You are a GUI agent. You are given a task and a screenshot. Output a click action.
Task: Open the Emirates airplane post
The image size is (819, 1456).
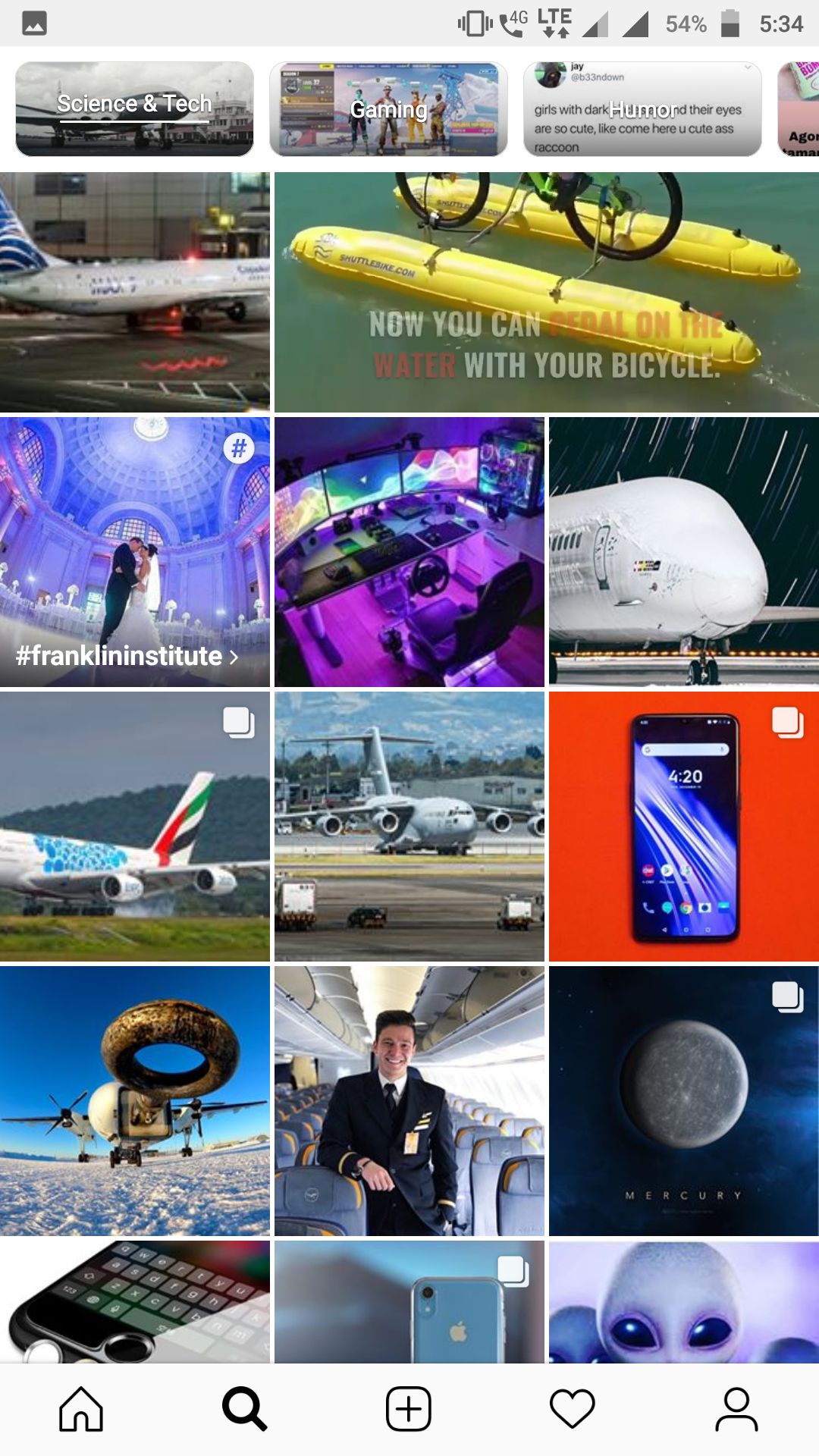(x=134, y=826)
